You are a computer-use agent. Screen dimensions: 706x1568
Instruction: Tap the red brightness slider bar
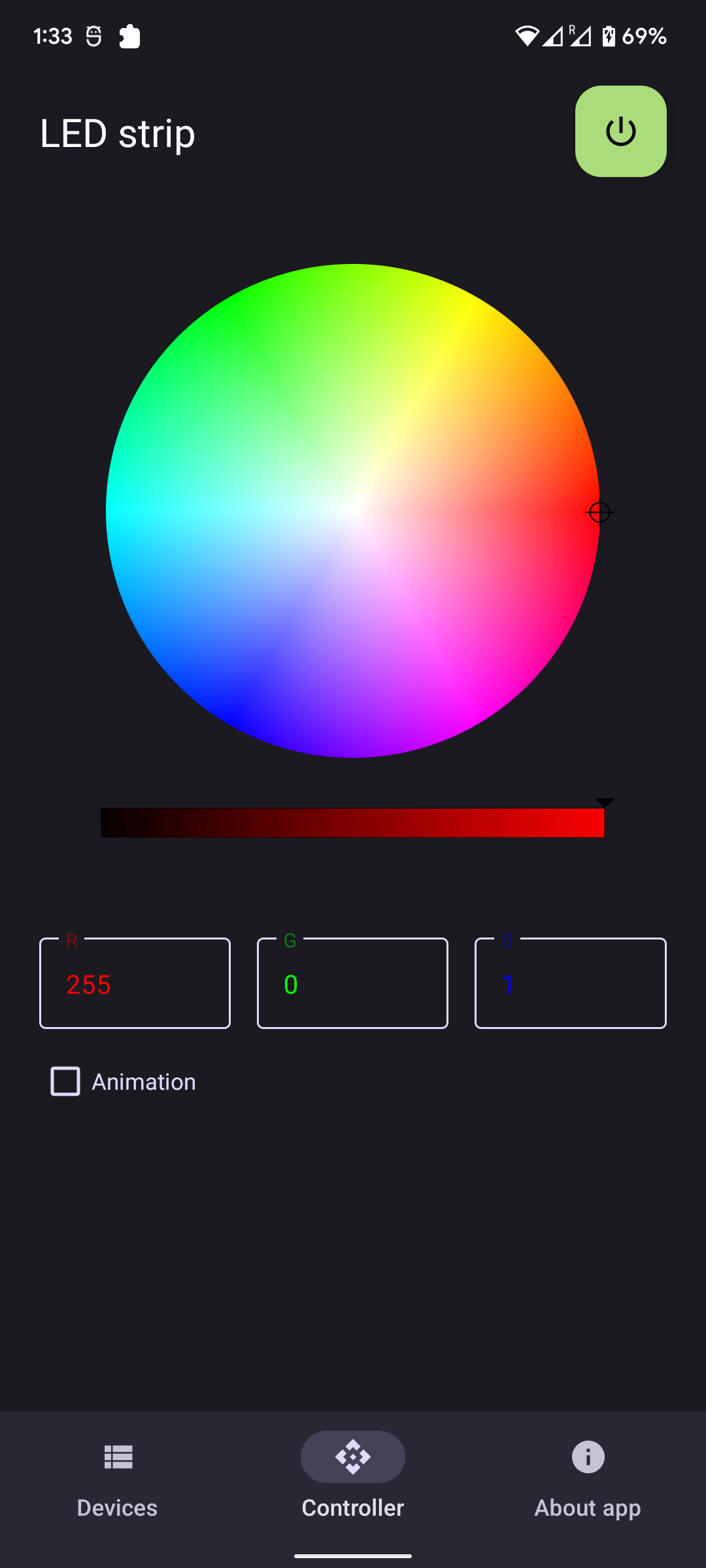click(352, 823)
